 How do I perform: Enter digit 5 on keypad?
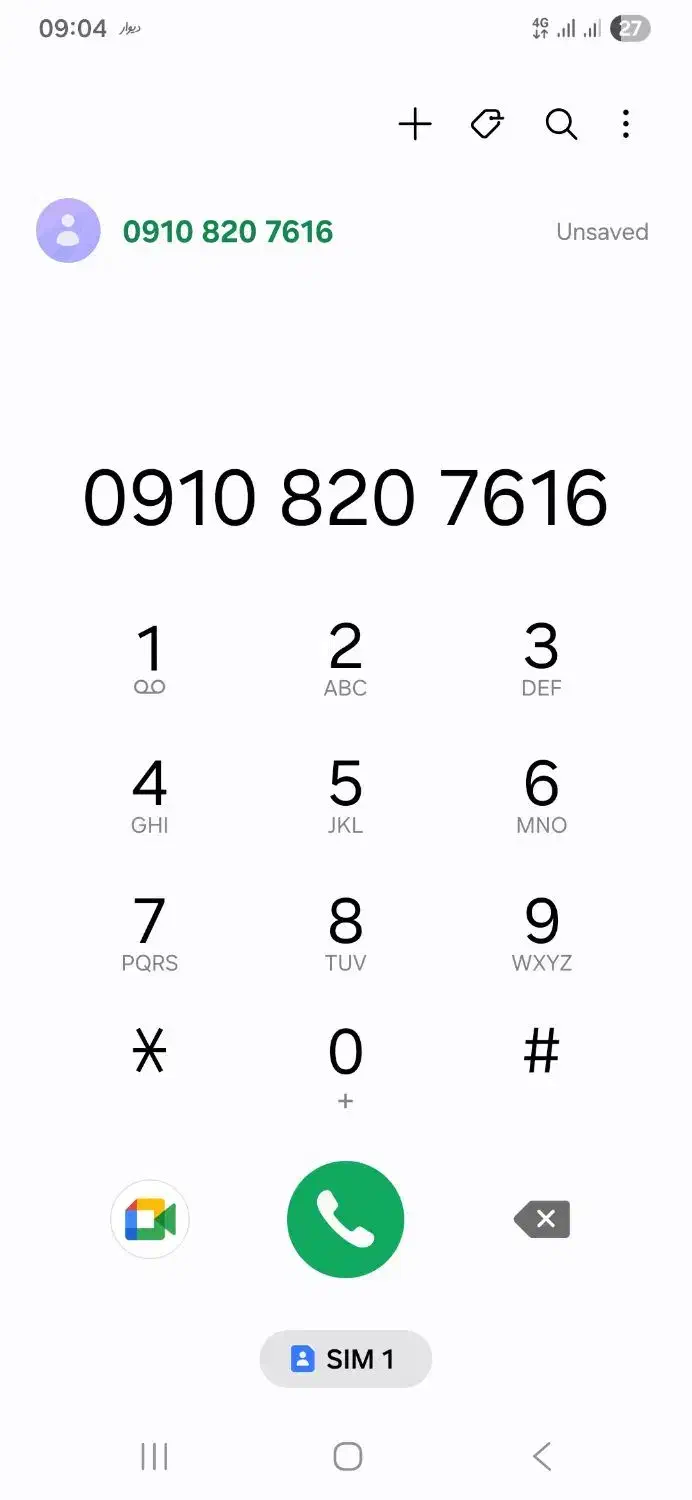345,795
